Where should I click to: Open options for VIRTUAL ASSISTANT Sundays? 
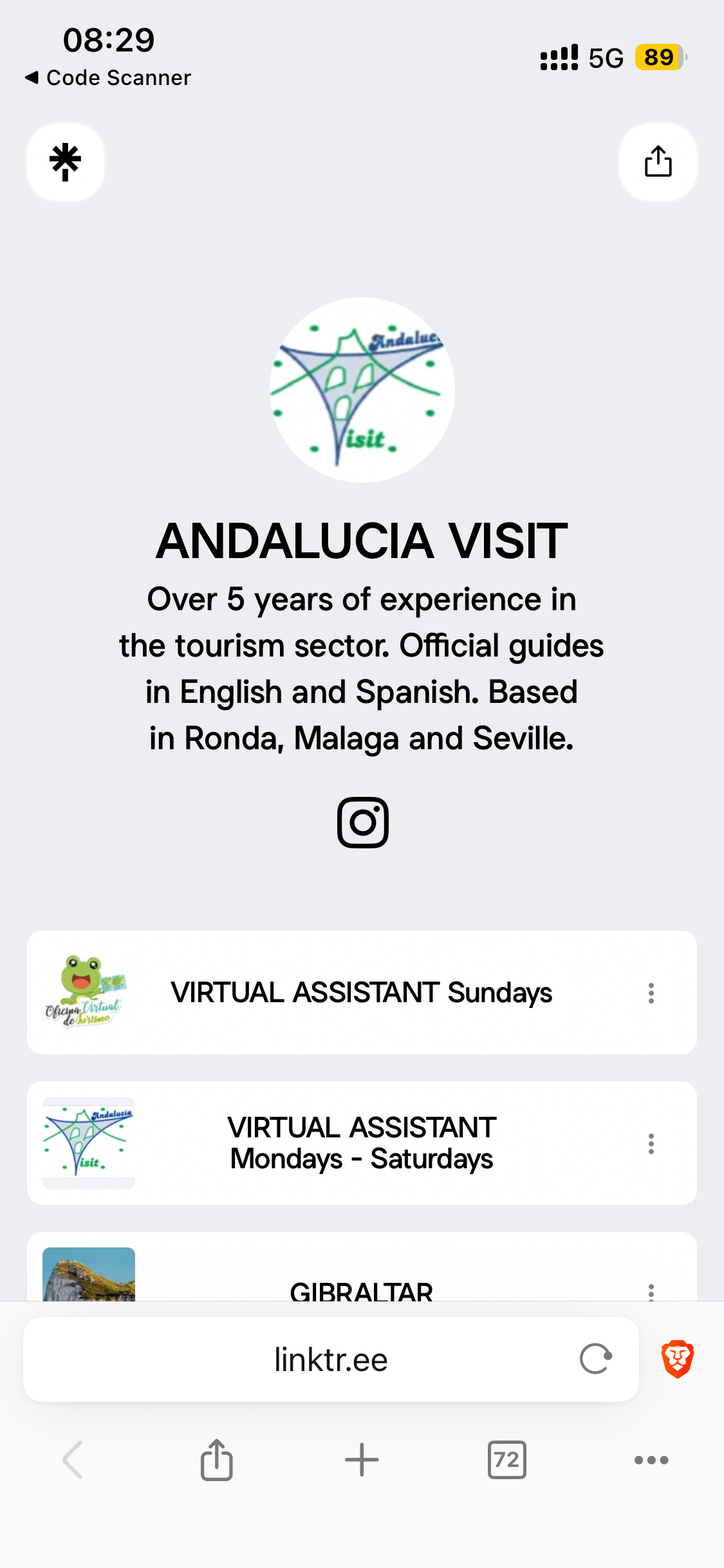point(651,993)
